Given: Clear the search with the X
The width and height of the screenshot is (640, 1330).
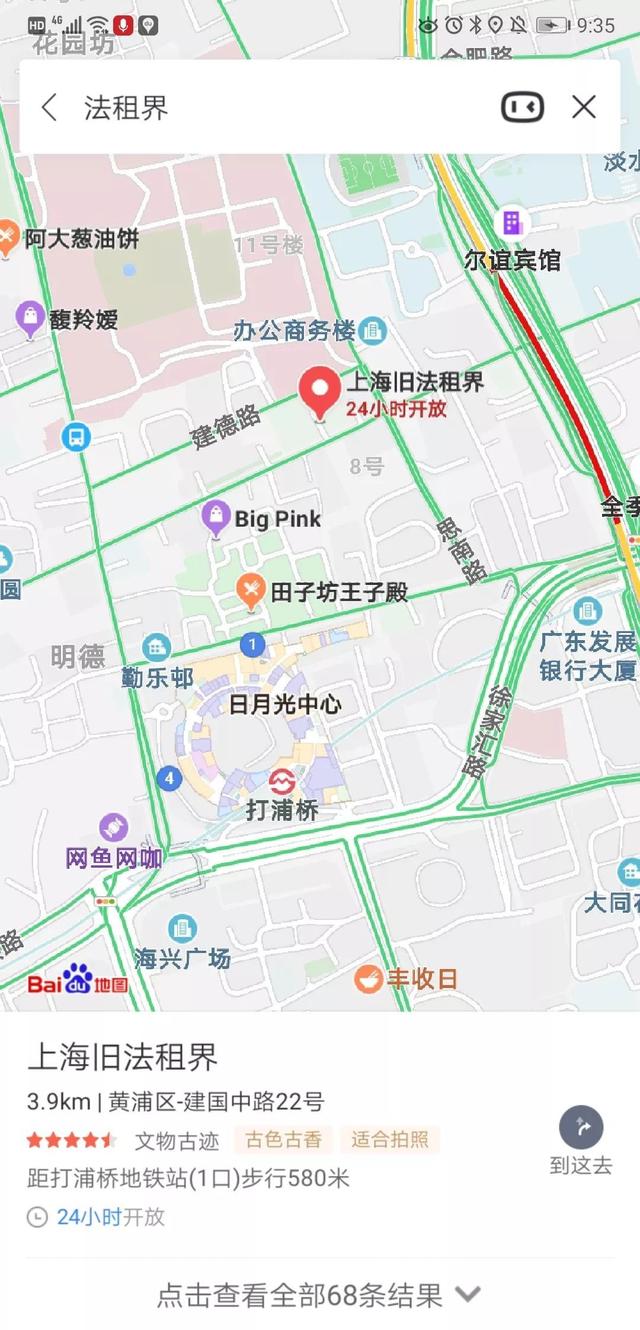Looking at the screenshot, I should (x=584, y=108).
